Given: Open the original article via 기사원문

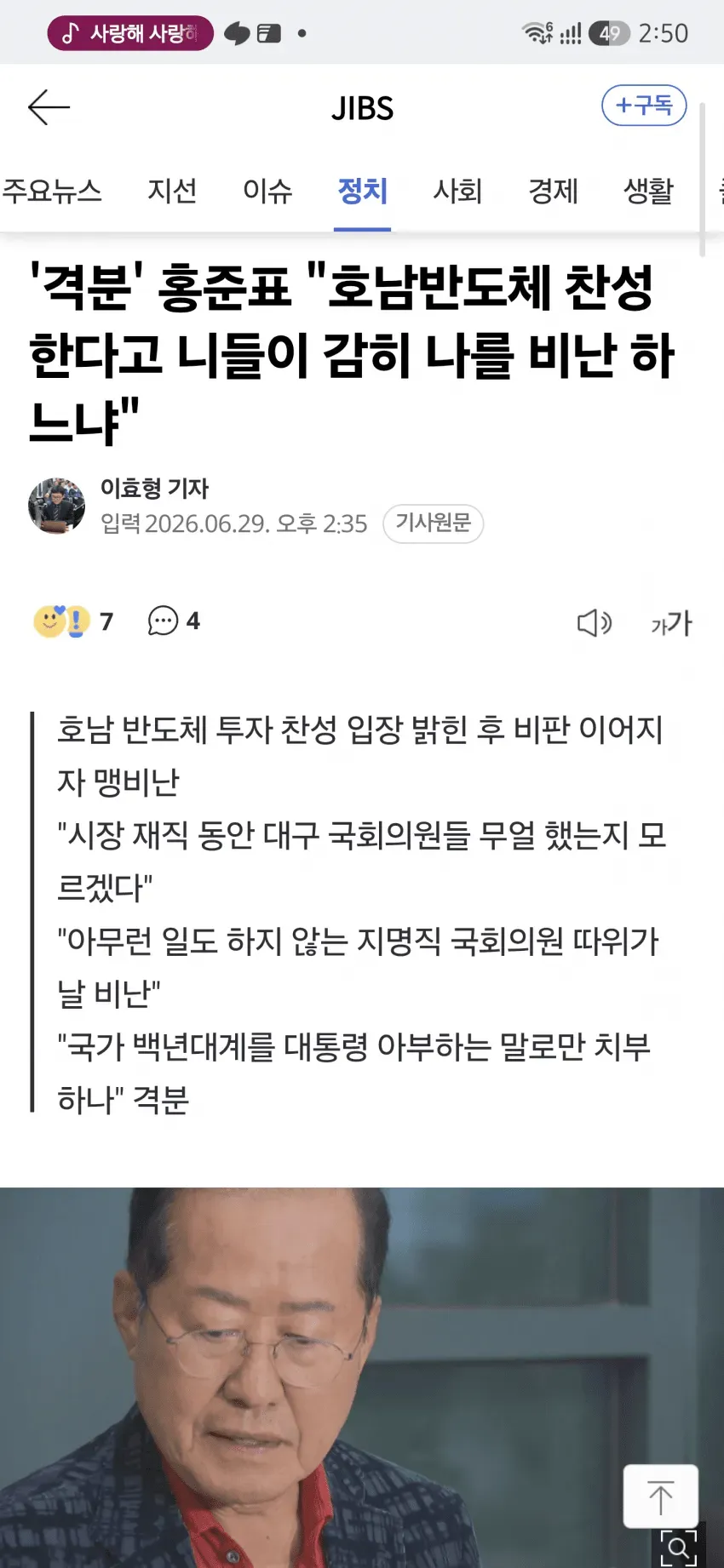Looking at the screenshot, I should click(434, 523).
